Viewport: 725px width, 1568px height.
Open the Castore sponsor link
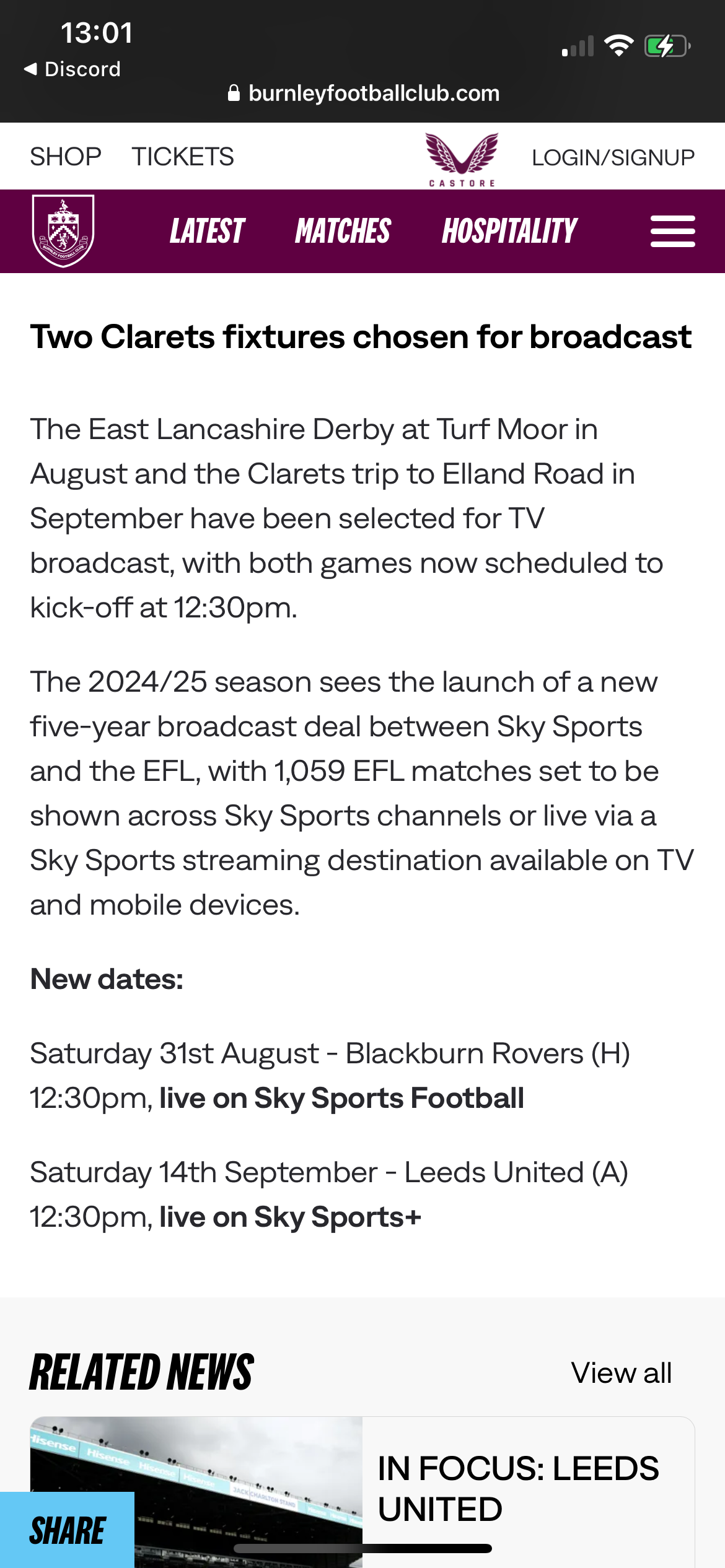(x=462, y=159)
